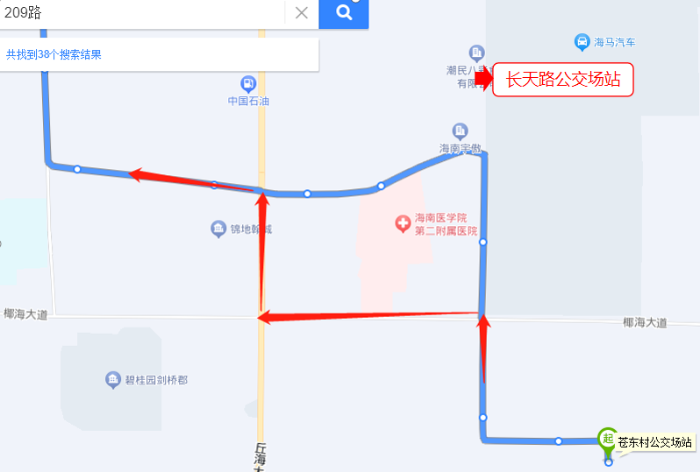Tap the 锦地翰城 place marker
The image size is (700, 472).
pyautogui.click(x=218, y=230)
